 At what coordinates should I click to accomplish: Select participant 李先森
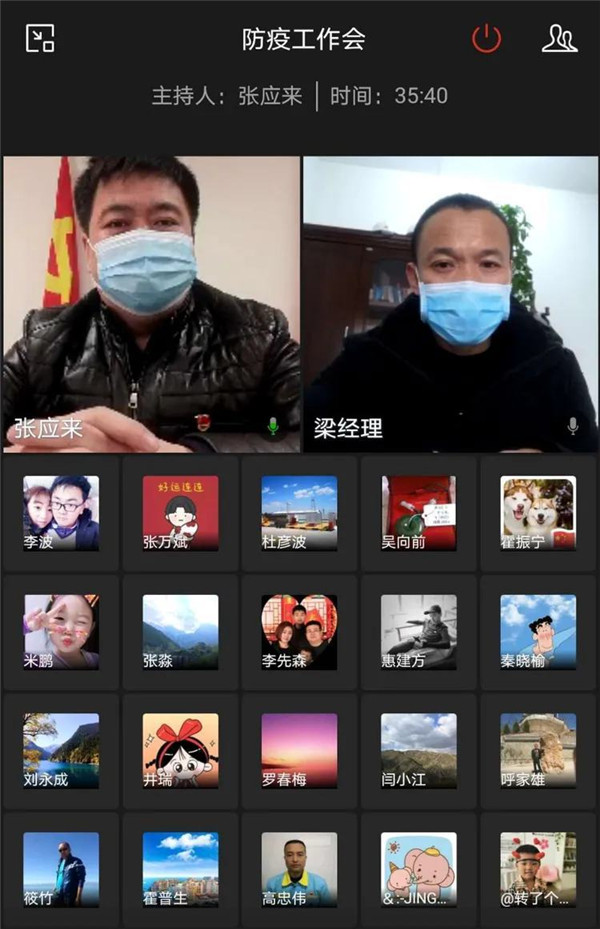[x=299, y=632]
